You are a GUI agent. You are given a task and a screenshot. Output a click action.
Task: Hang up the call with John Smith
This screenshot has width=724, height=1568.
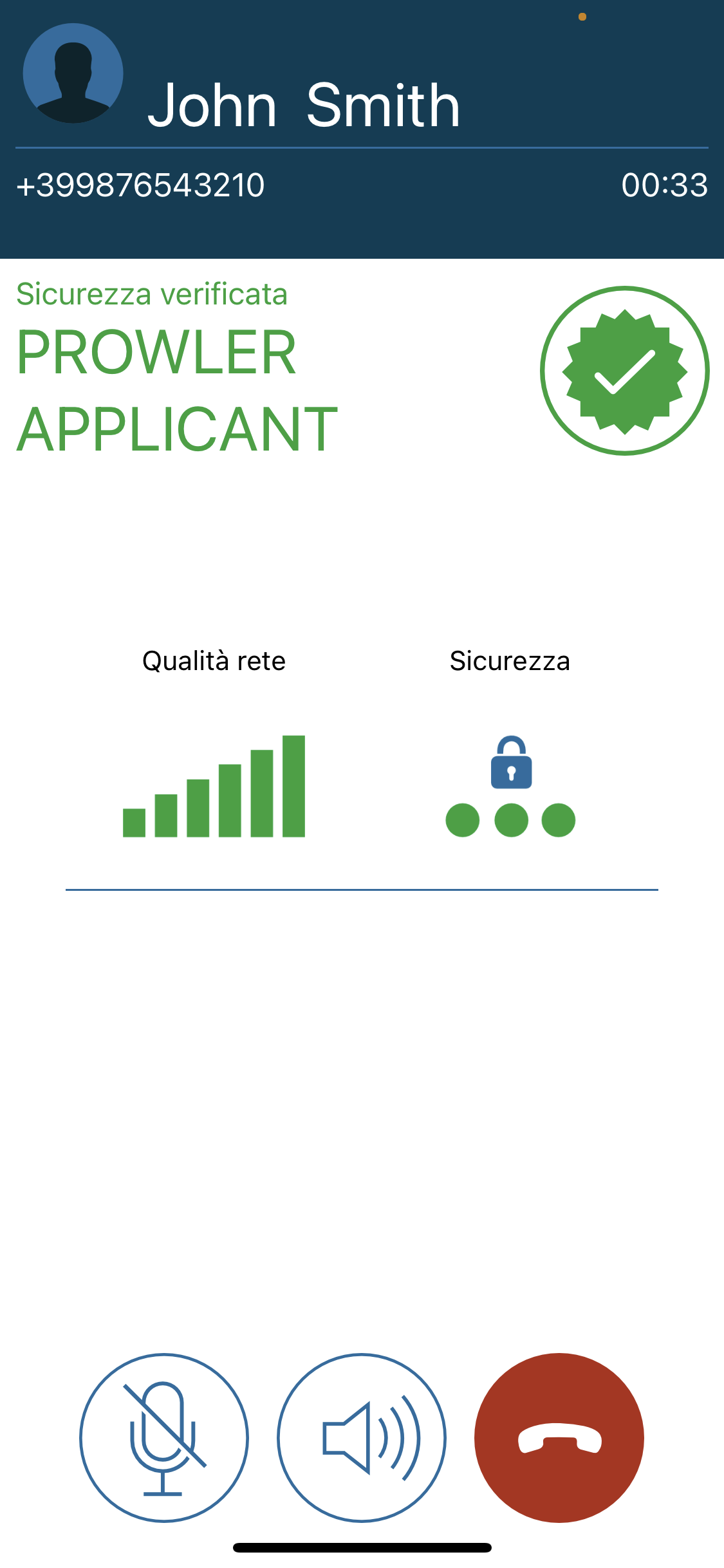tap(559, 1437)
